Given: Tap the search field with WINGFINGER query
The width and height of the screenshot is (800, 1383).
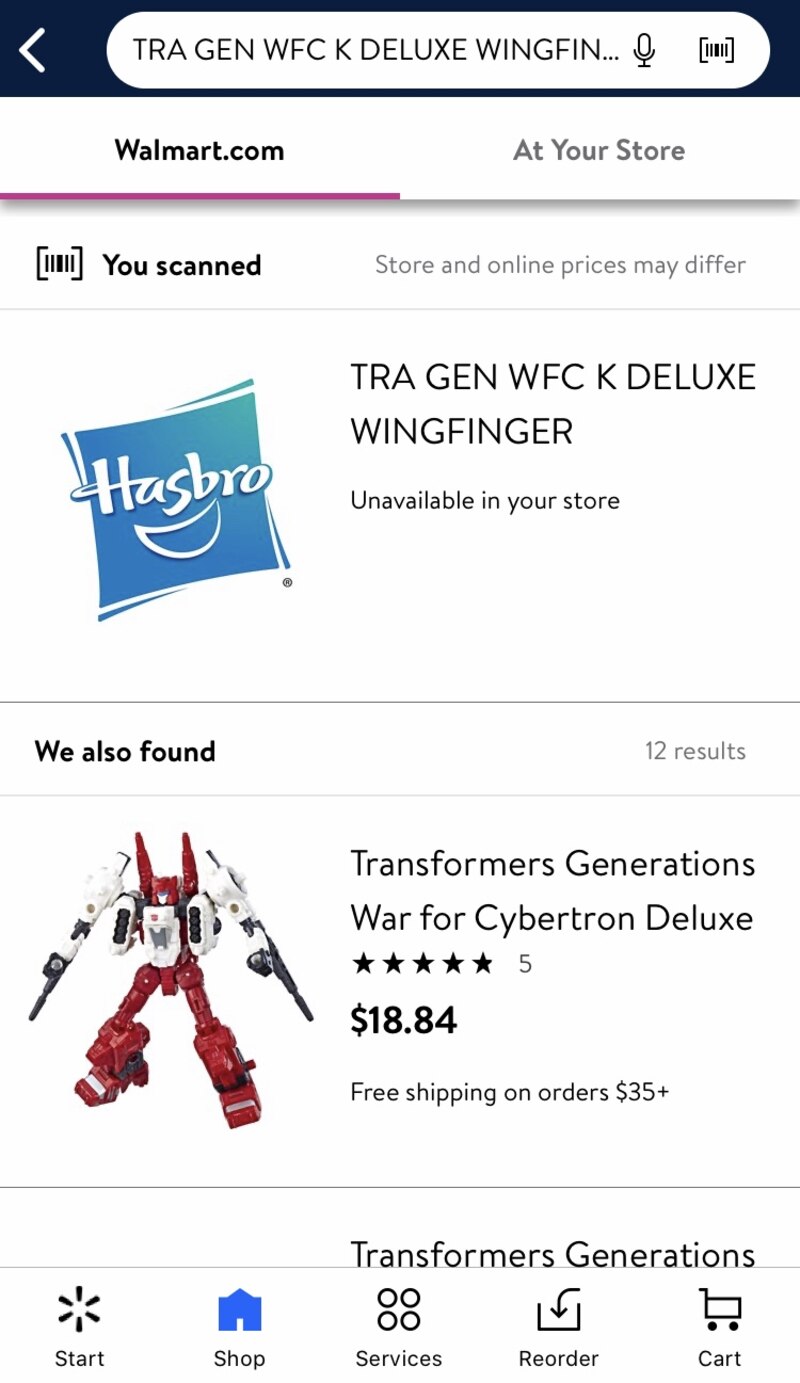Looking at the screenshot, I should 375,50.
